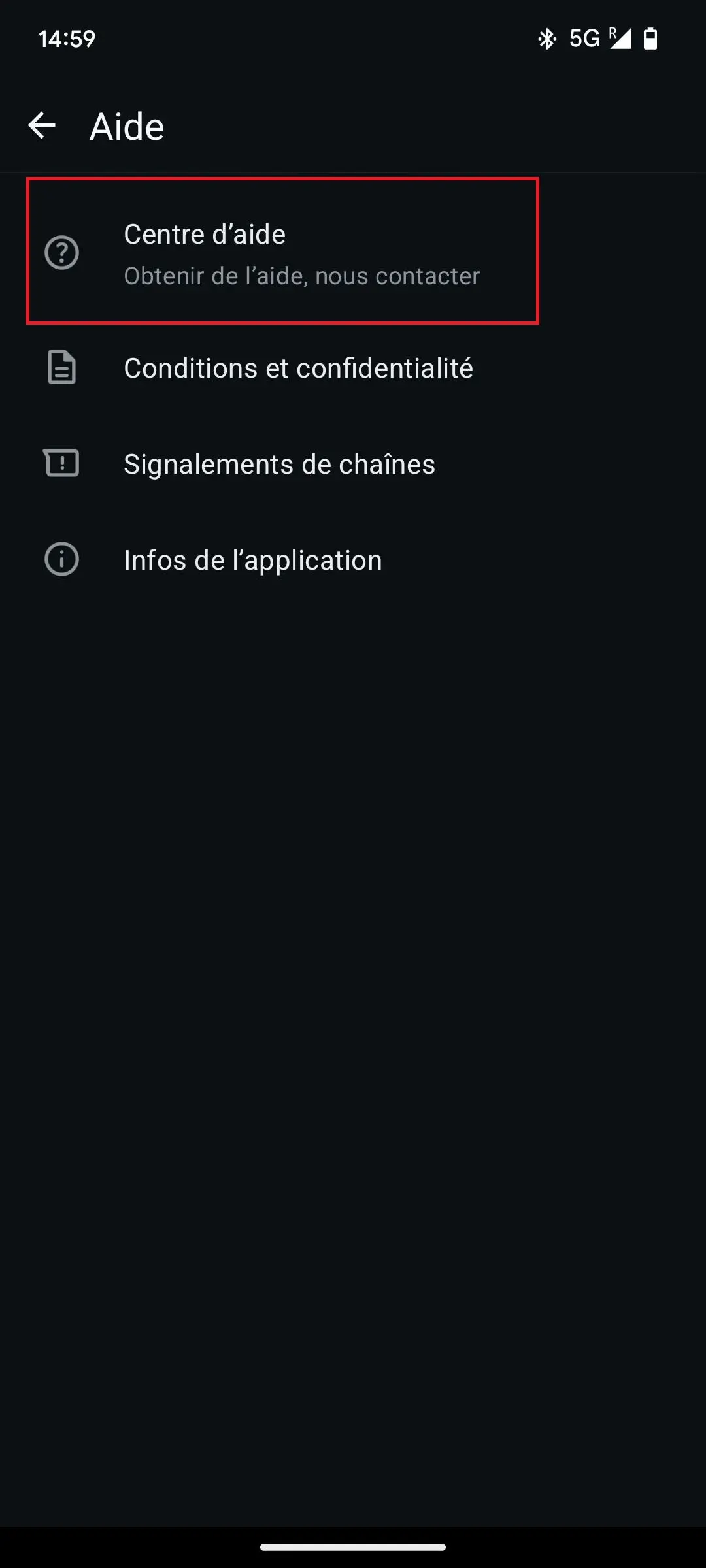Tap the 5G network indicator

[x=584, y=39]
